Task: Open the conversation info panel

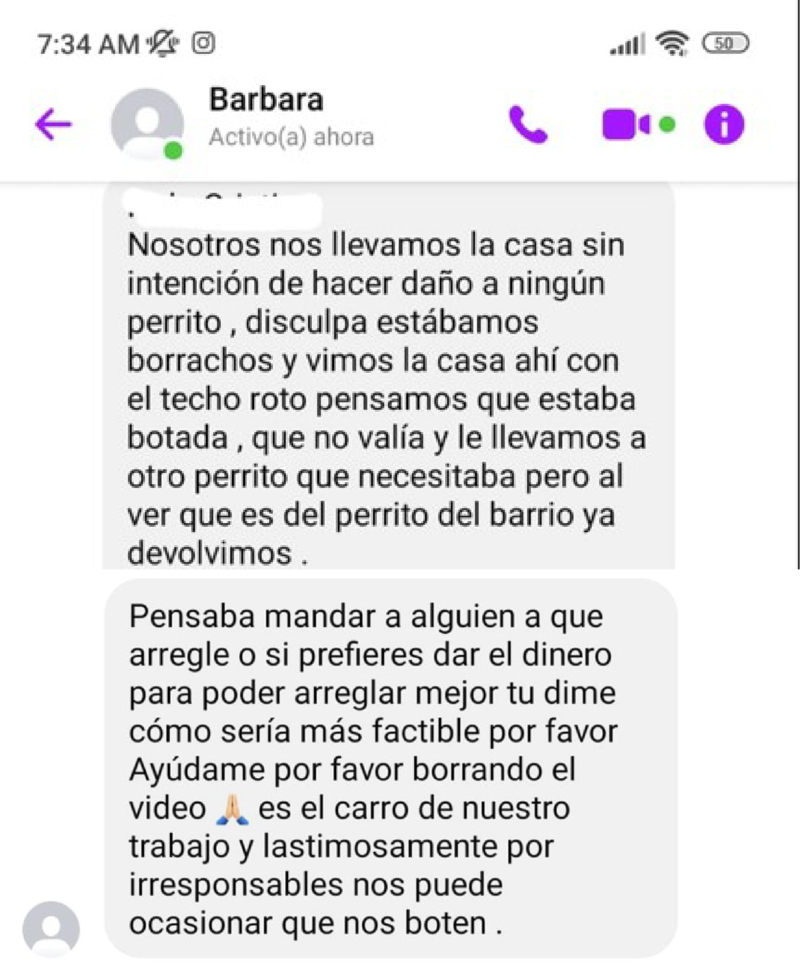Action: pyautogui.click(x=723, y=123)
